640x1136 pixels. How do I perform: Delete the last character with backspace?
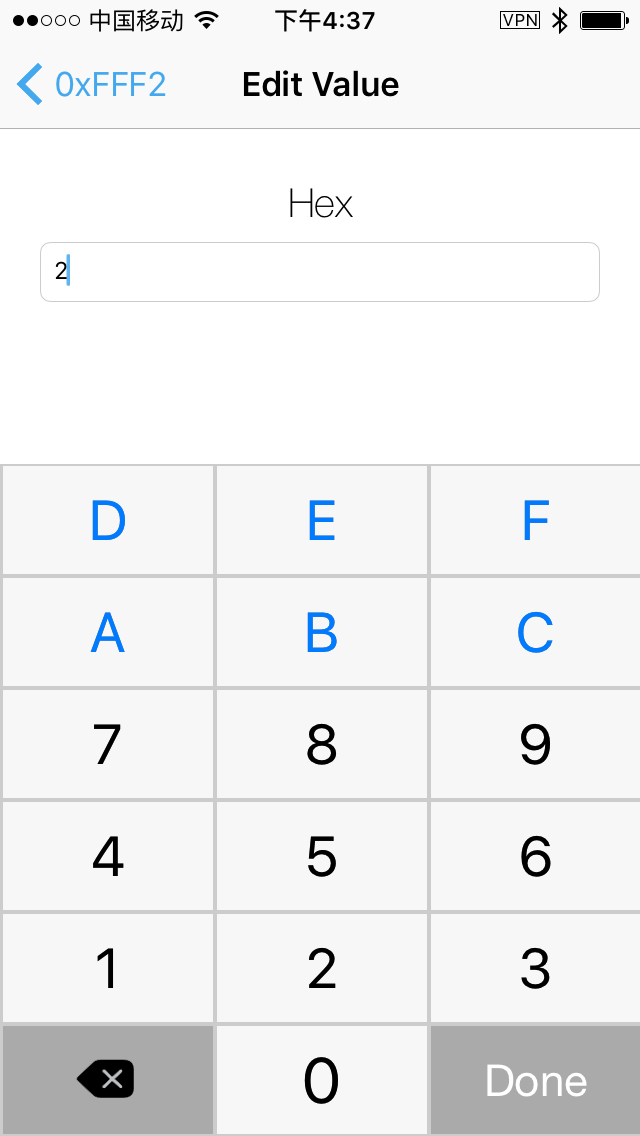pos(106,1081)
